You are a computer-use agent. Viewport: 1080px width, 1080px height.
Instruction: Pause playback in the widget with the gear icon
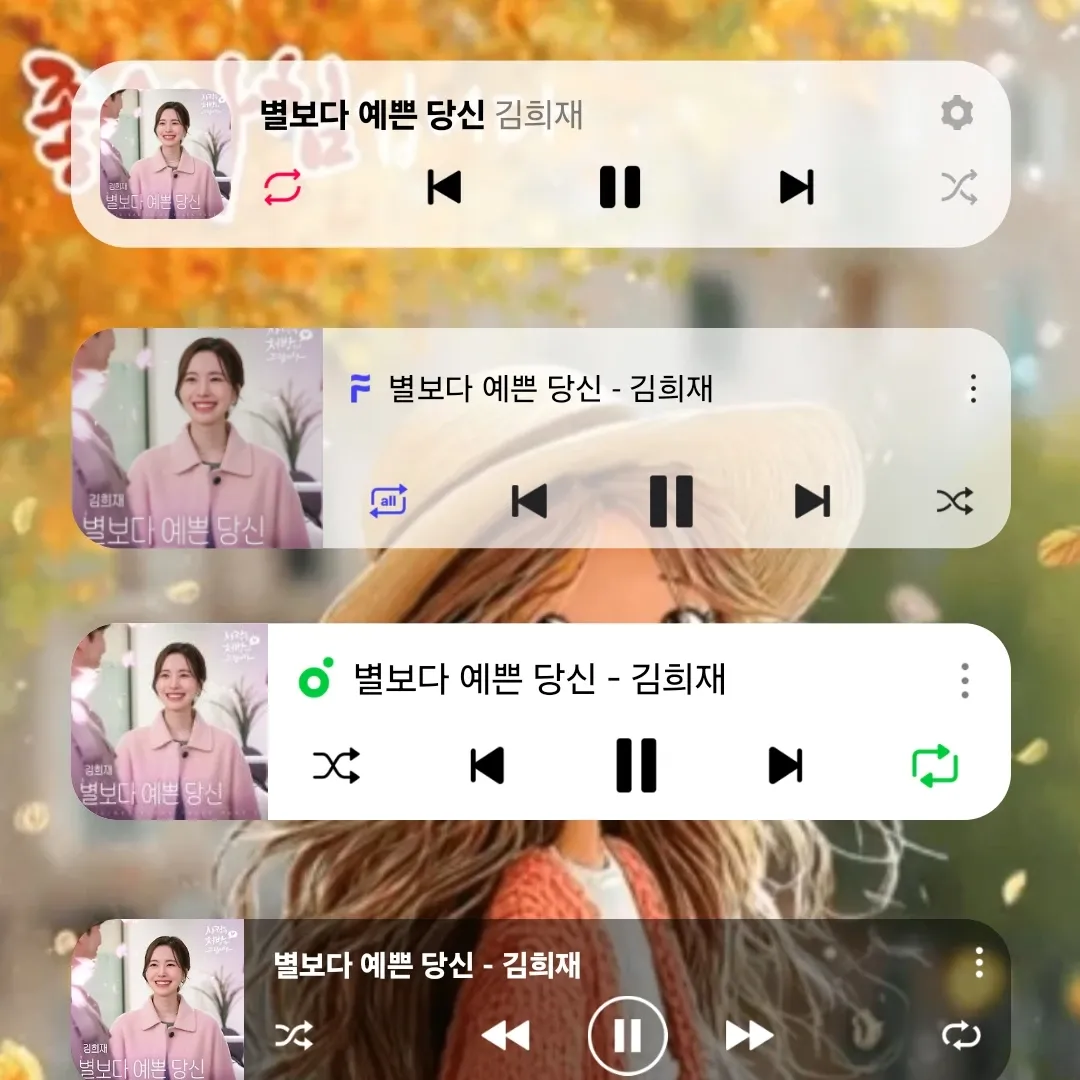(620, 187)
